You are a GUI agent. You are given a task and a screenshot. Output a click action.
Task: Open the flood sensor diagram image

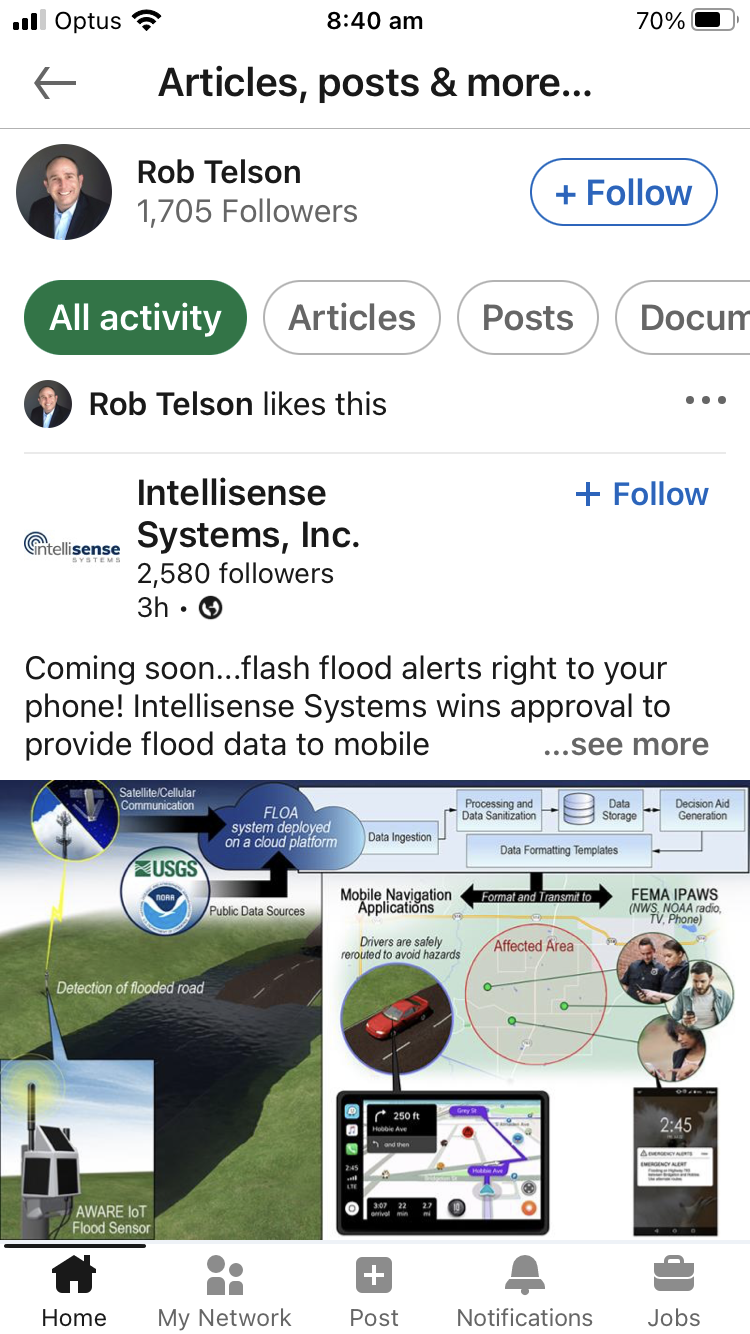(x=375, y=1010)
